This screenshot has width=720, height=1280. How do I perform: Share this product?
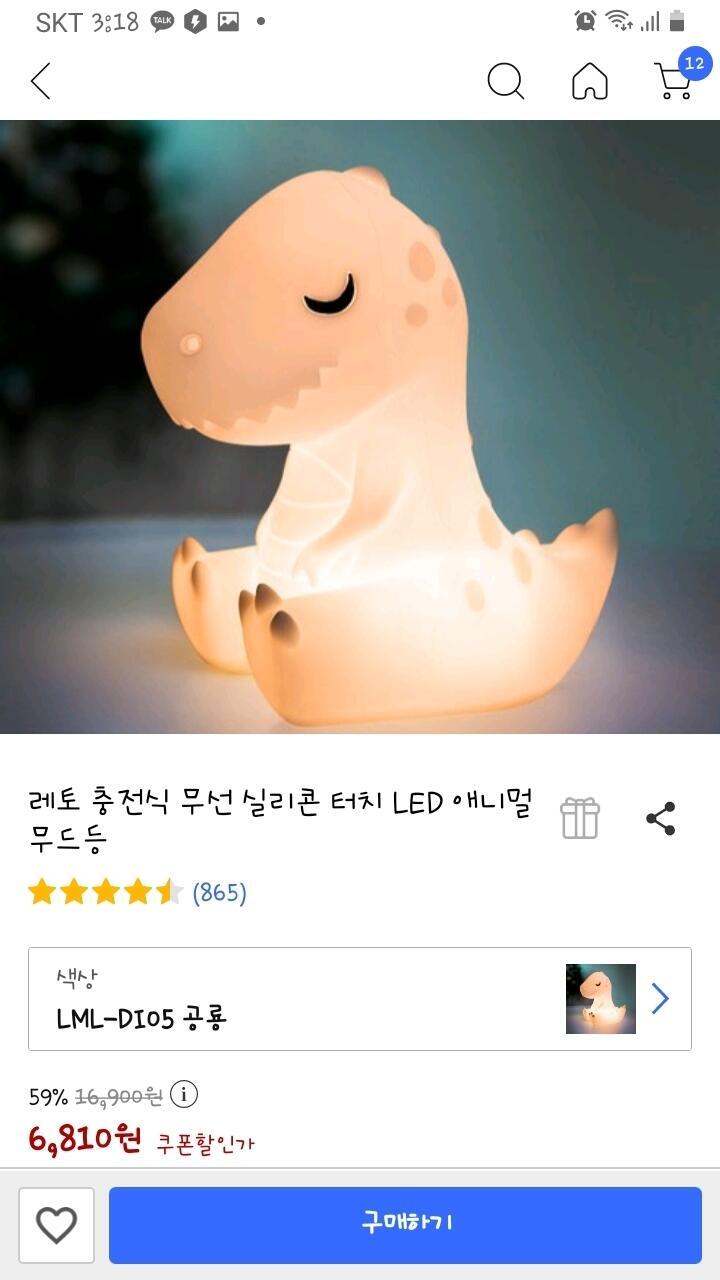tap(661, 818)
